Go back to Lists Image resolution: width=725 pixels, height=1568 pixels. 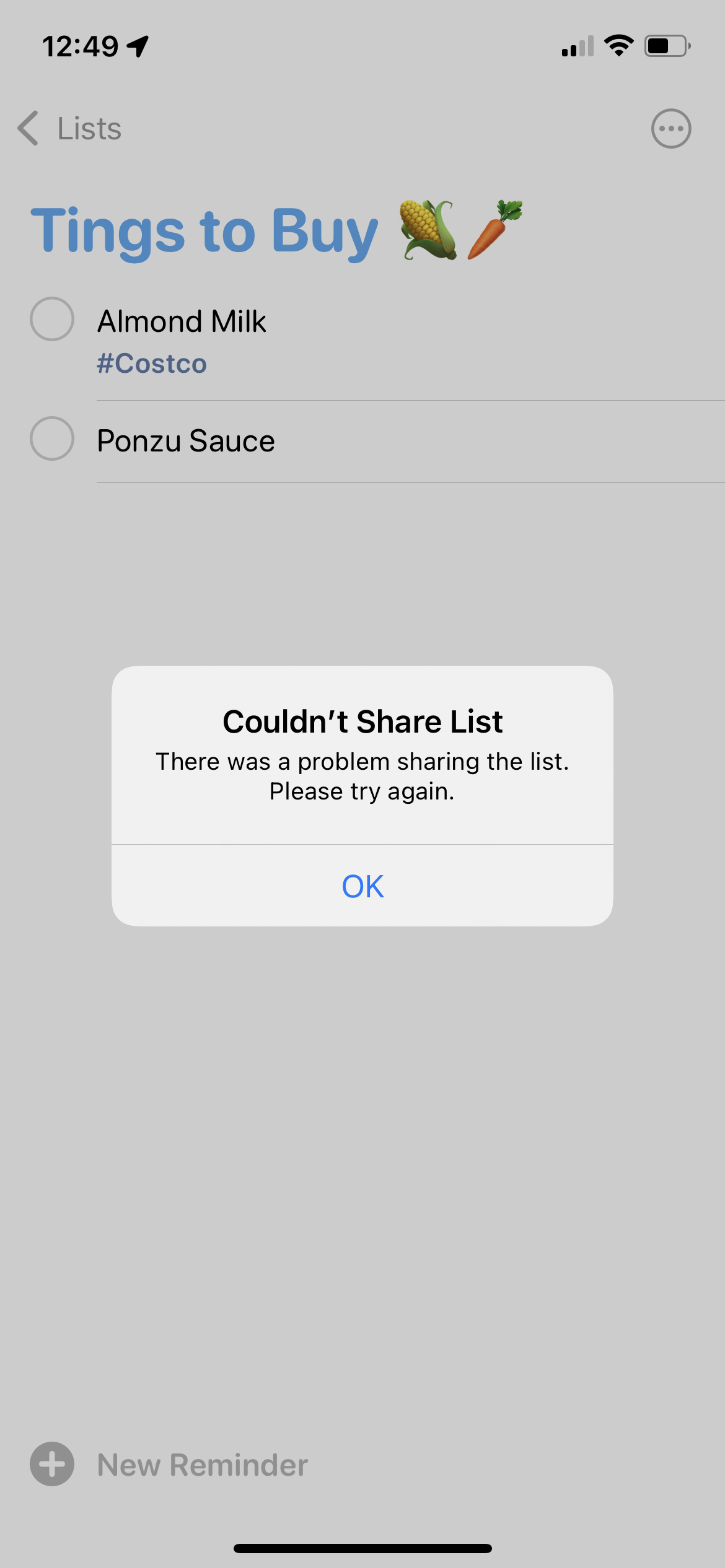69,129
